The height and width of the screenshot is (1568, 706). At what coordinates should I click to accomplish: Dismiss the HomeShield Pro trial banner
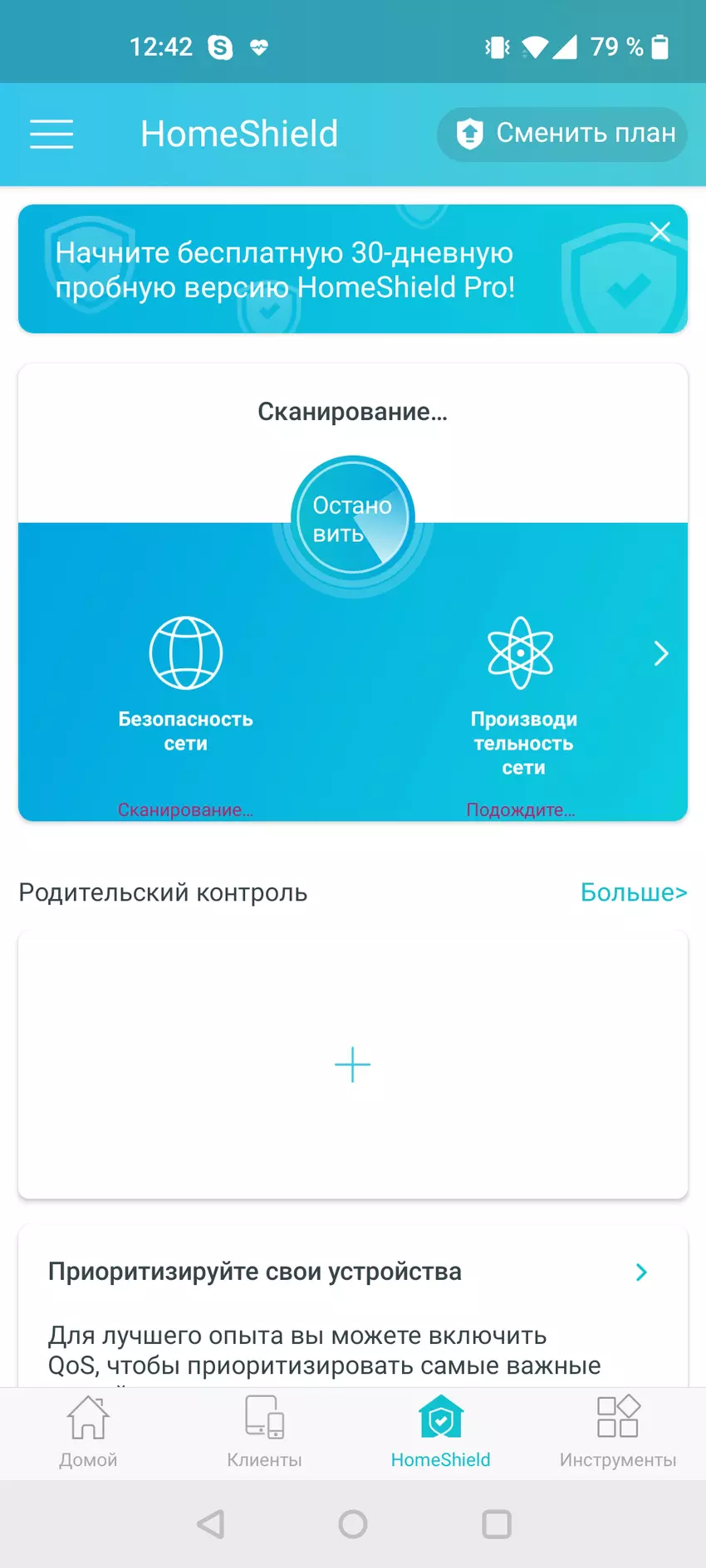[659, 232]
